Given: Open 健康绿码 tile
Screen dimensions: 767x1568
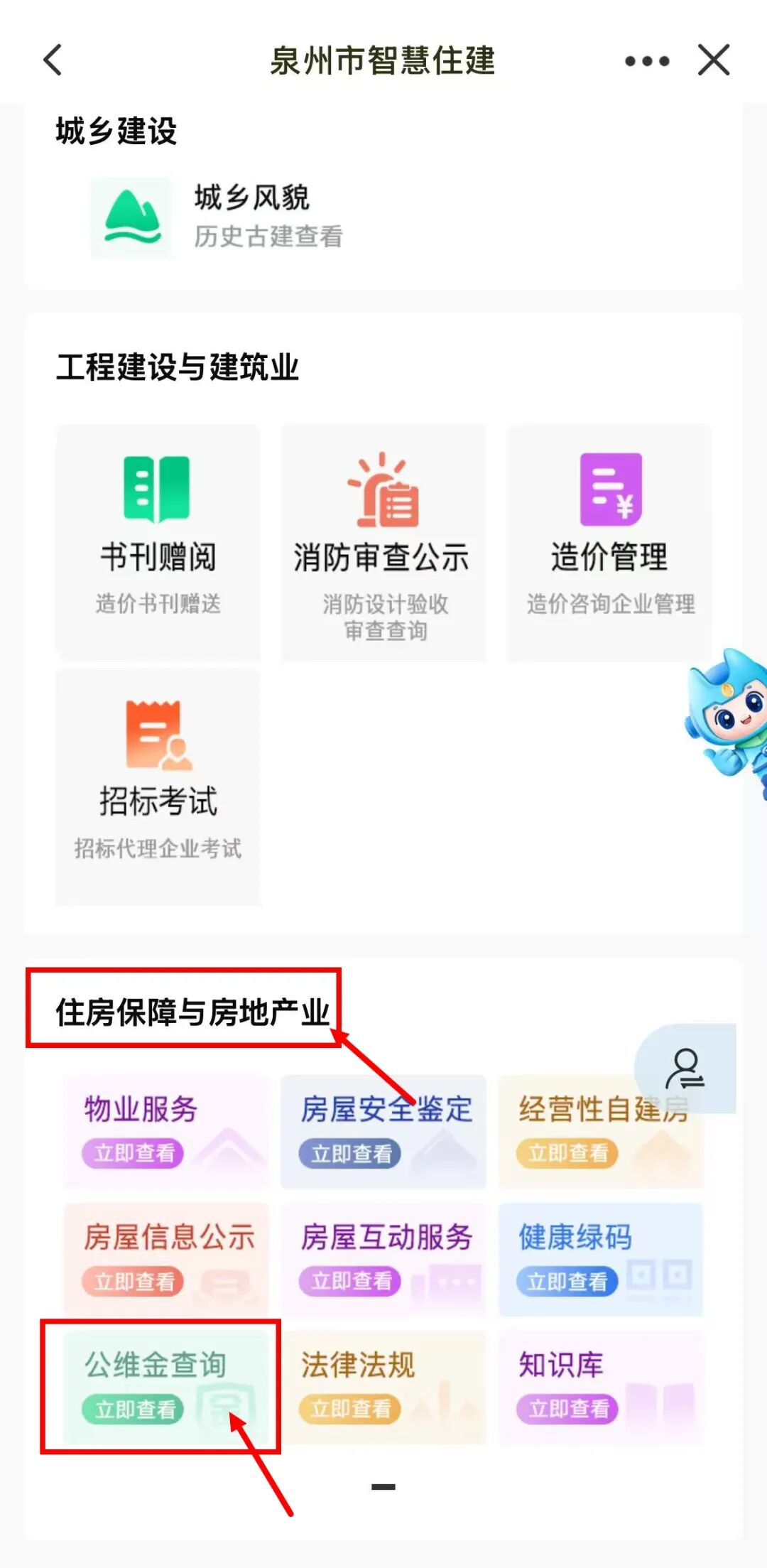Looking at the screenshot, I should pos(601,1259).
